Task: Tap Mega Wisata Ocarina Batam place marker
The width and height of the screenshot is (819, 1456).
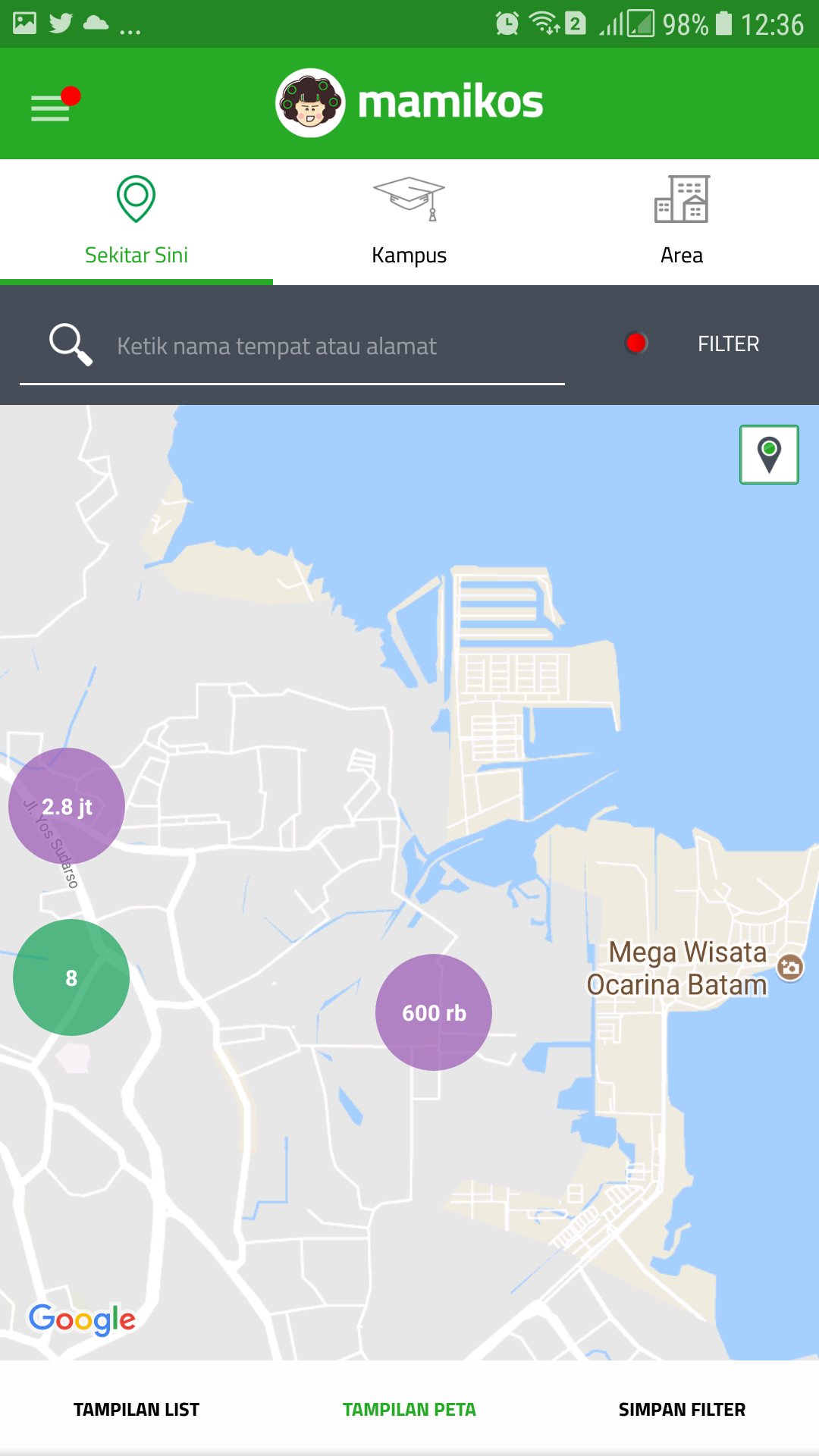Action: coord(789,967)
